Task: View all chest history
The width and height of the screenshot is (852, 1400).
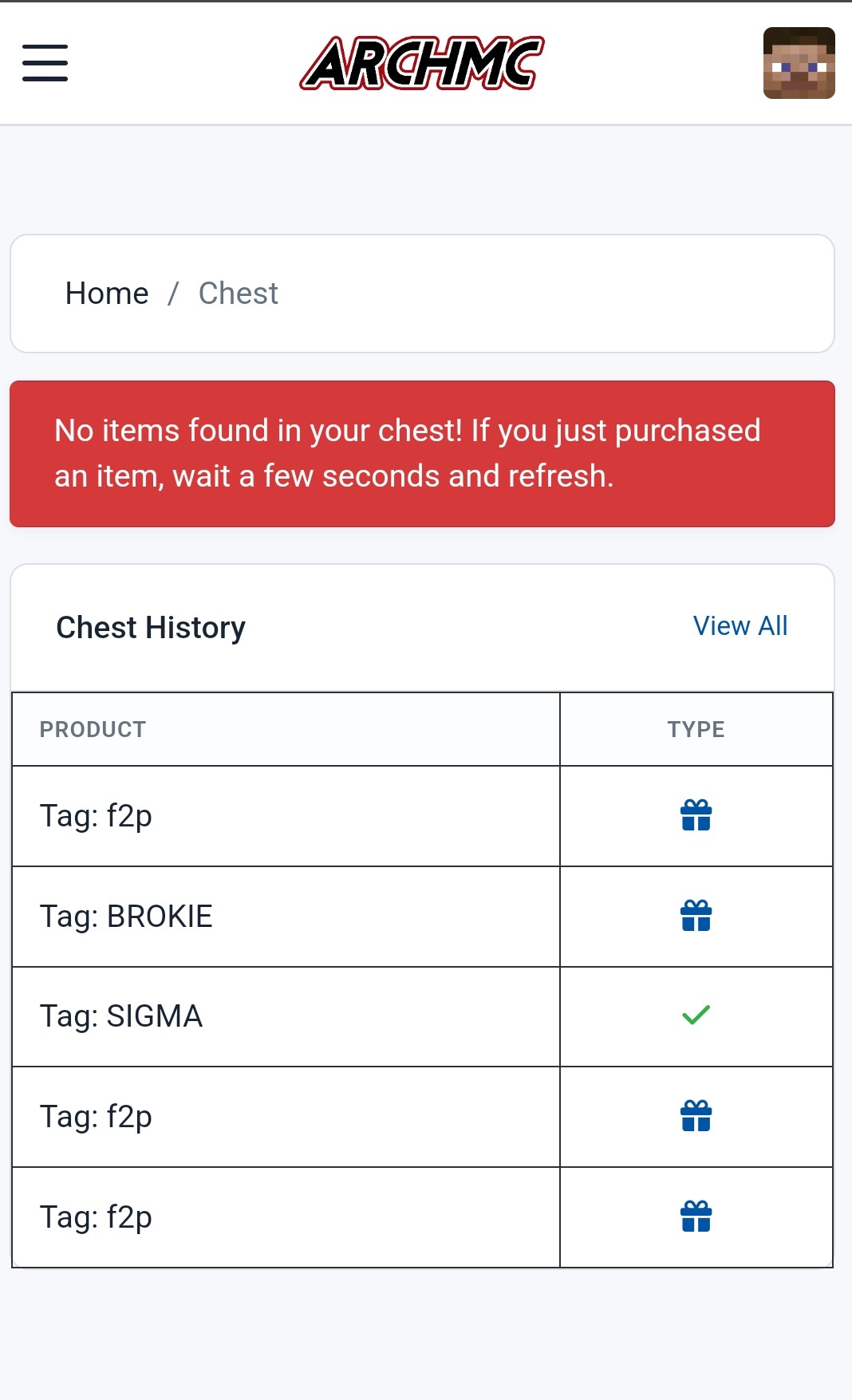Action: (740, 626)
